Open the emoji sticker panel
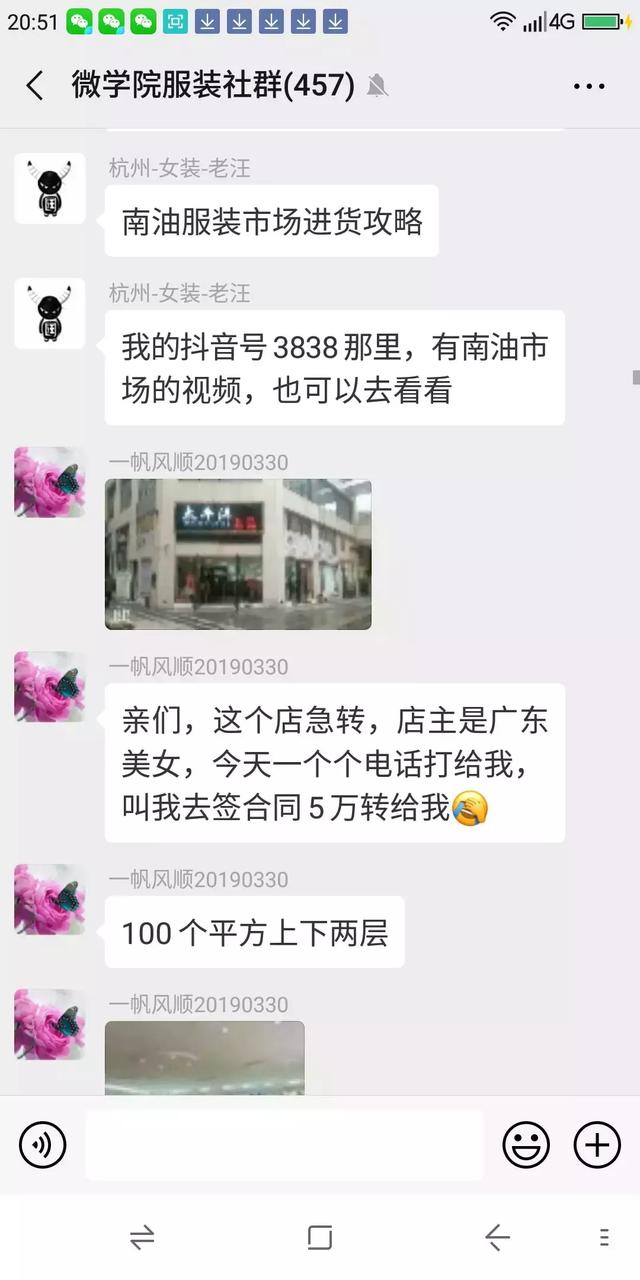The height and width of the screenshot is (1280, 640). 526,1145
